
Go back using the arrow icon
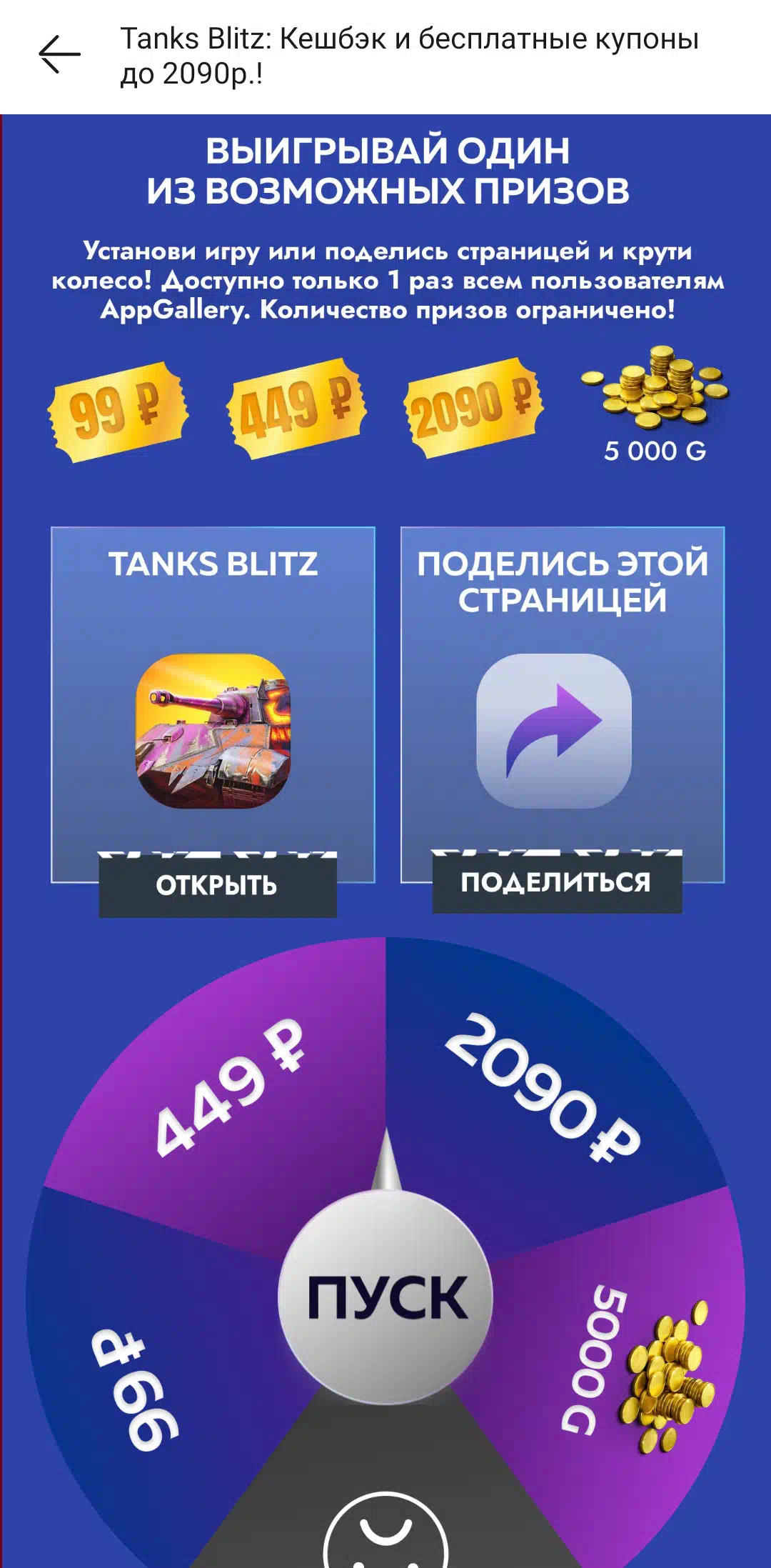[59, 55]
